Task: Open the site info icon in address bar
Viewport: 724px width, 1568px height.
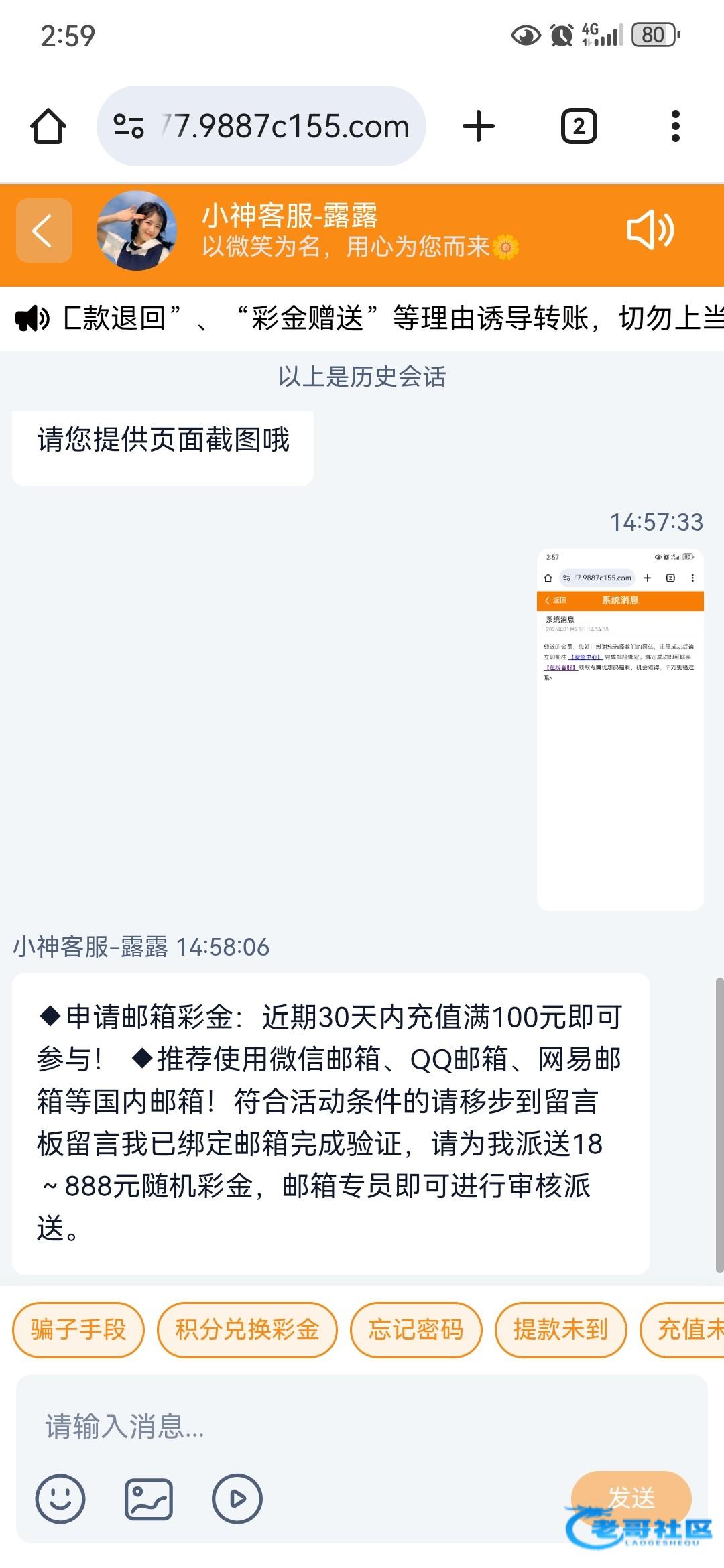Action: pos(129,126)
